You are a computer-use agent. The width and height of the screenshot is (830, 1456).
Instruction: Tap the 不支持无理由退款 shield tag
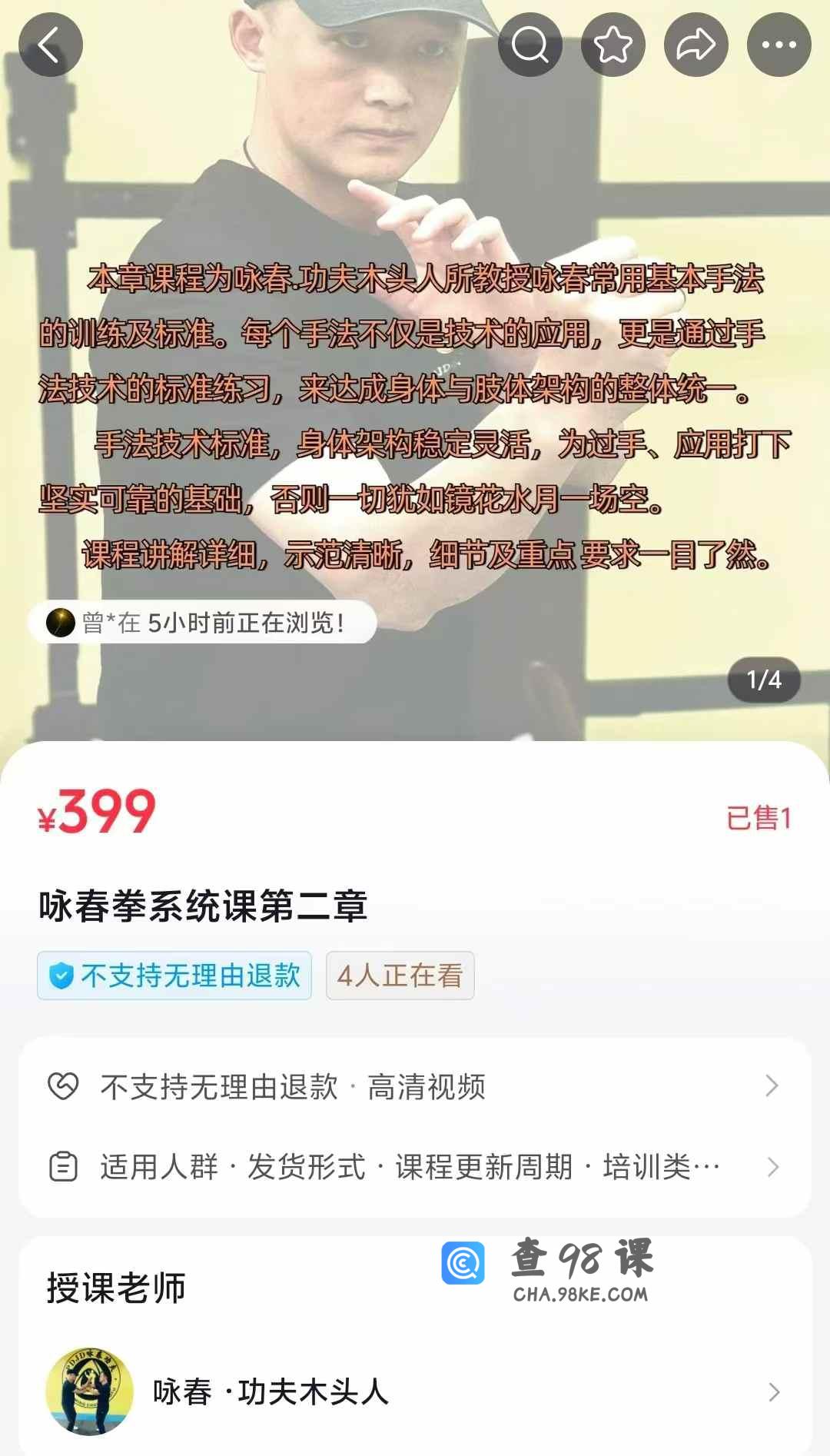(x=174, y=976)
